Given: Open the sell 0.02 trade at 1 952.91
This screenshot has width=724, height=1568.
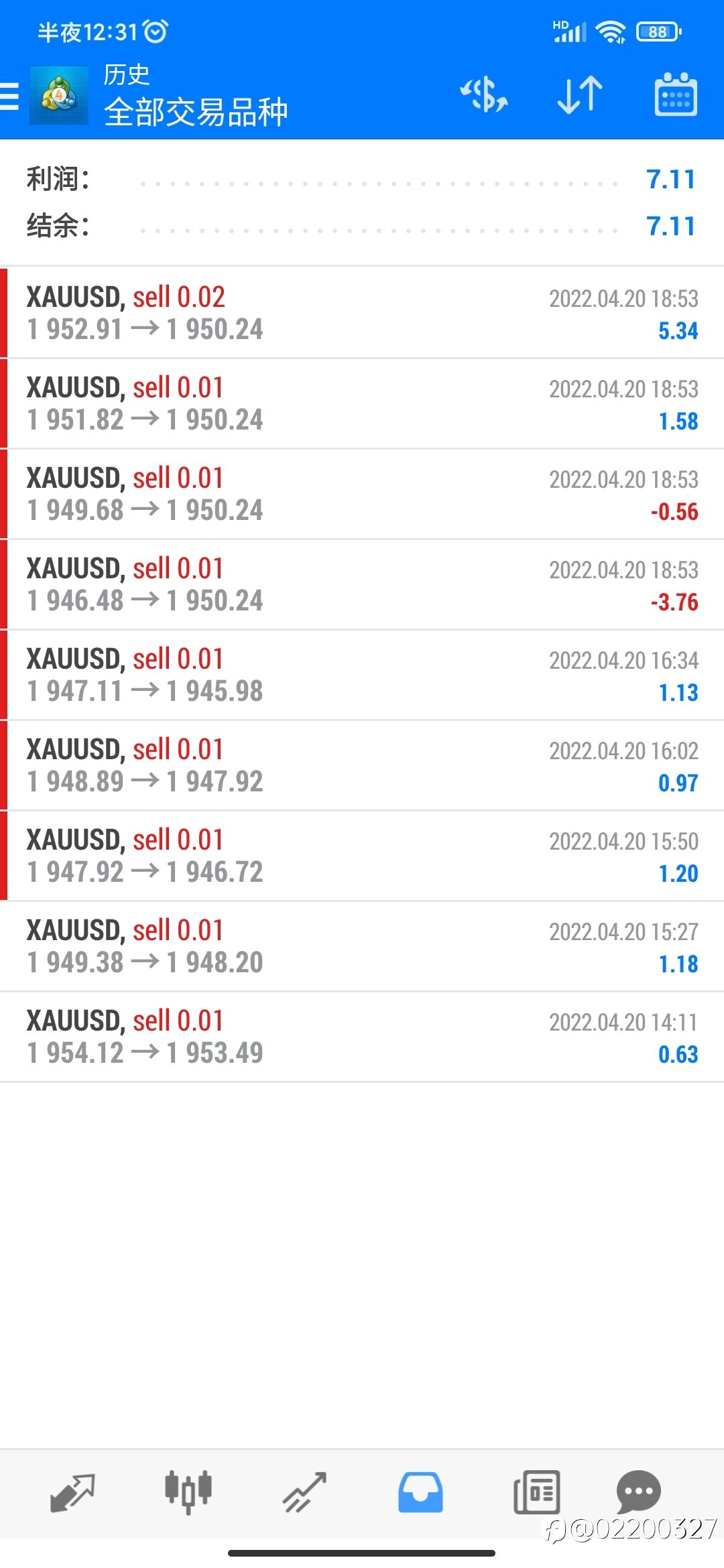Looking at the screenshot, I should (362, 313).
